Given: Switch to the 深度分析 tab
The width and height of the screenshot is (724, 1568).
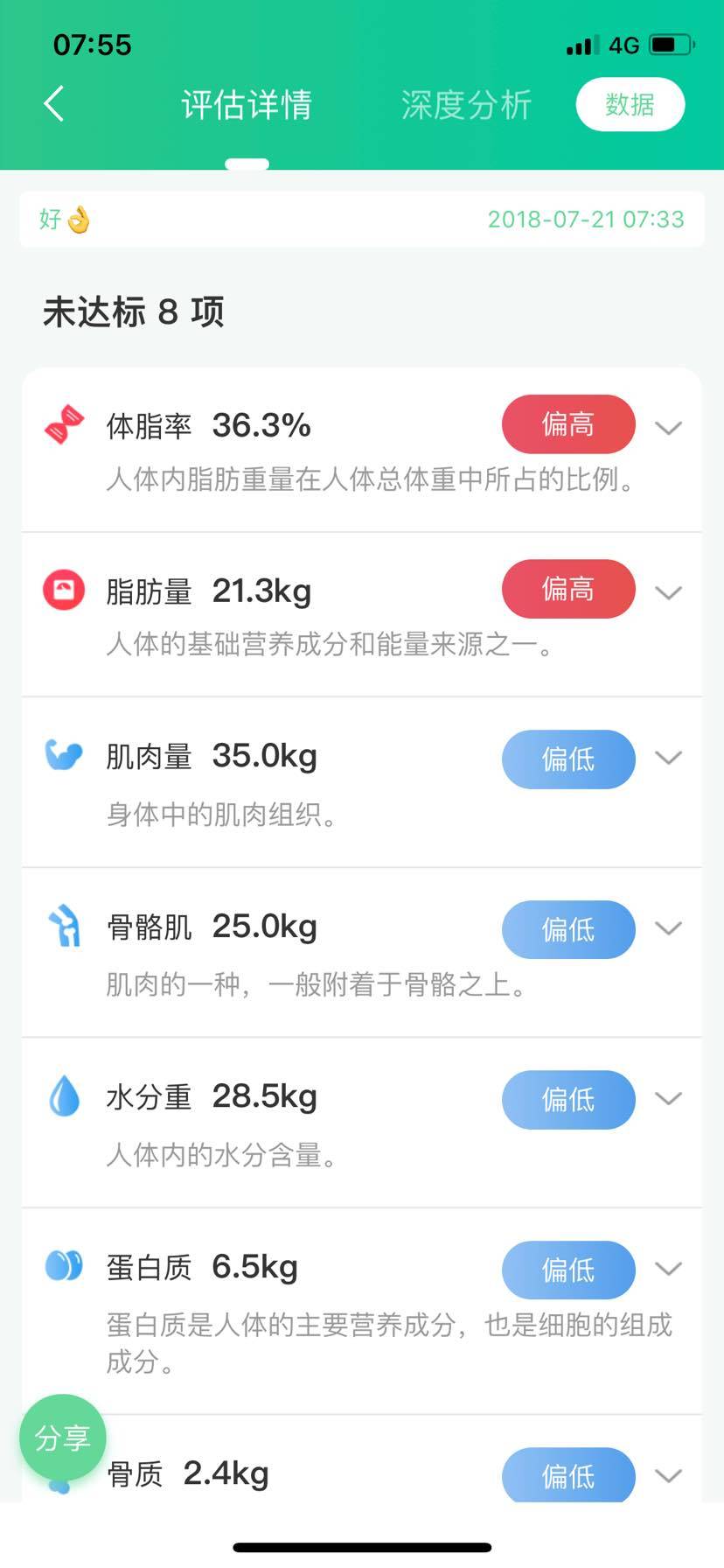Looking at the screenshot, I should point(466,105).
